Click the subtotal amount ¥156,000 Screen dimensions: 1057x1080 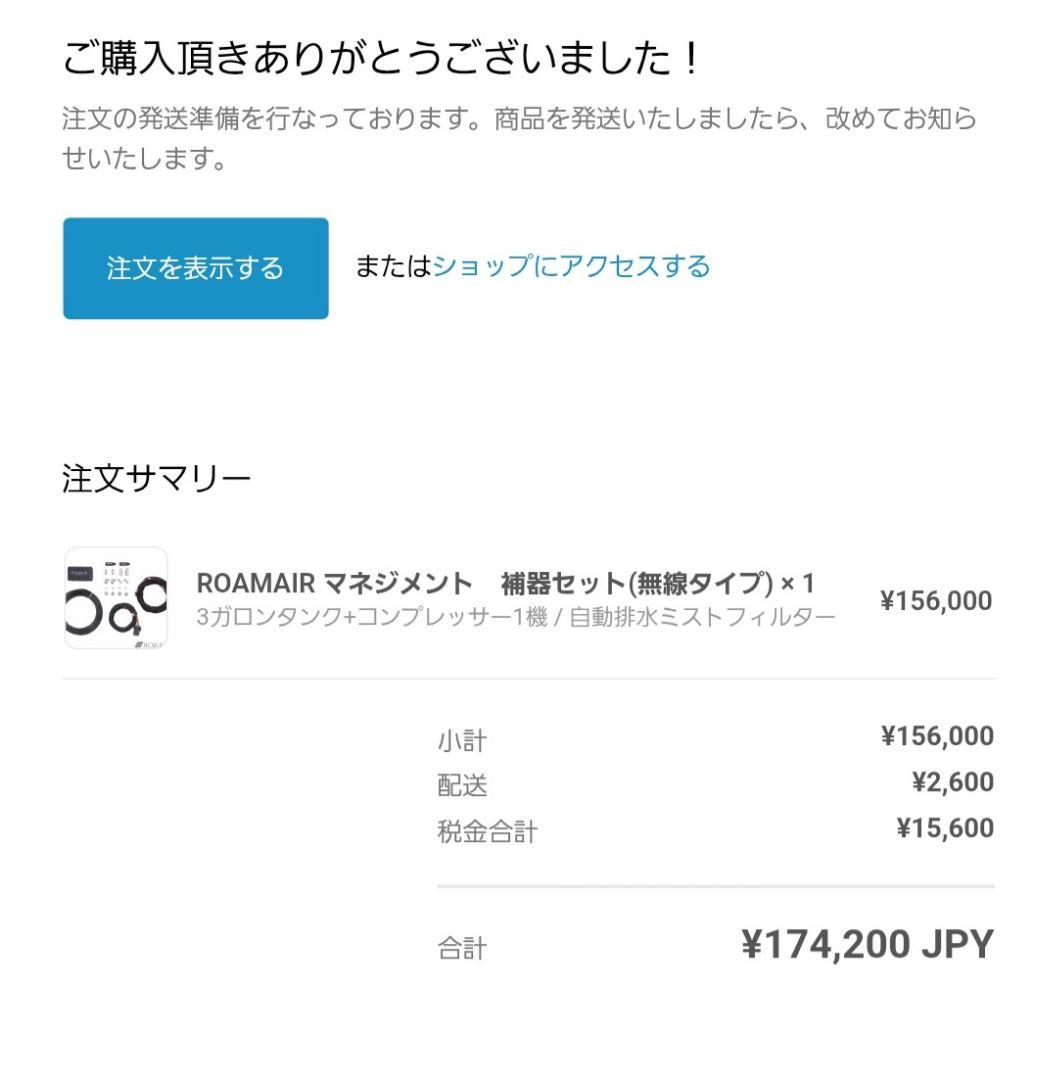click(x=935, y=735)
